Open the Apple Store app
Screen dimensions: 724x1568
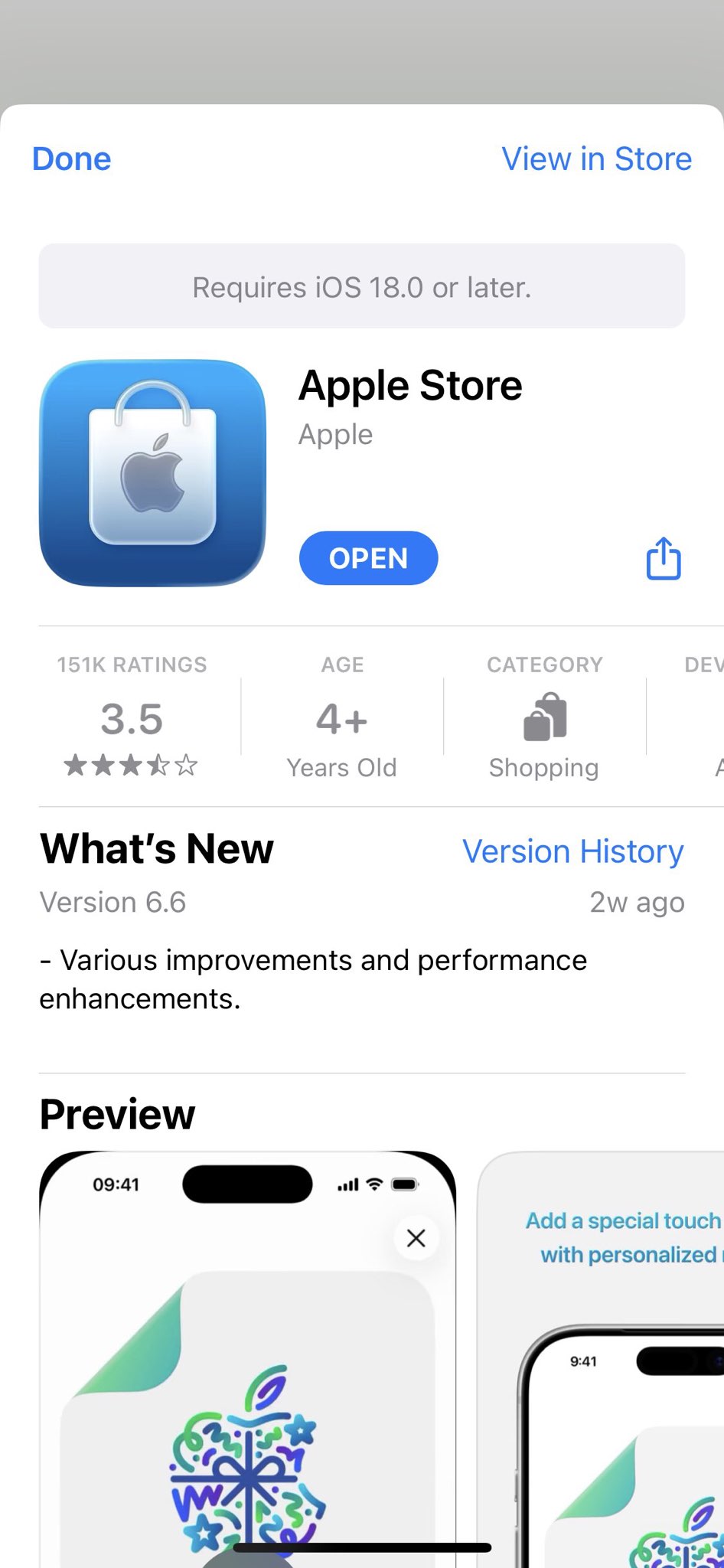368,558
